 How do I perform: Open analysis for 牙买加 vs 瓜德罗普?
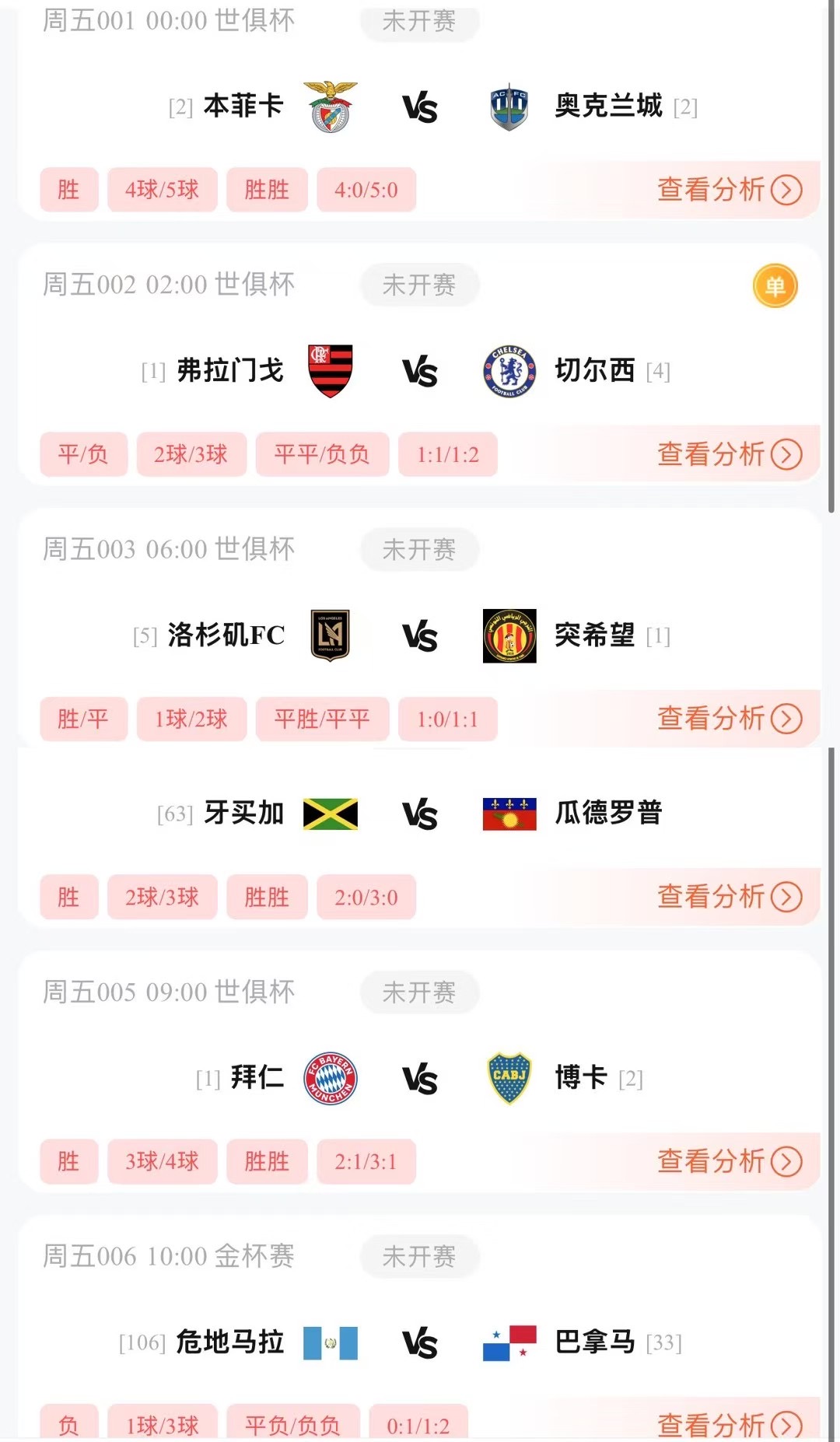[729, 897]
